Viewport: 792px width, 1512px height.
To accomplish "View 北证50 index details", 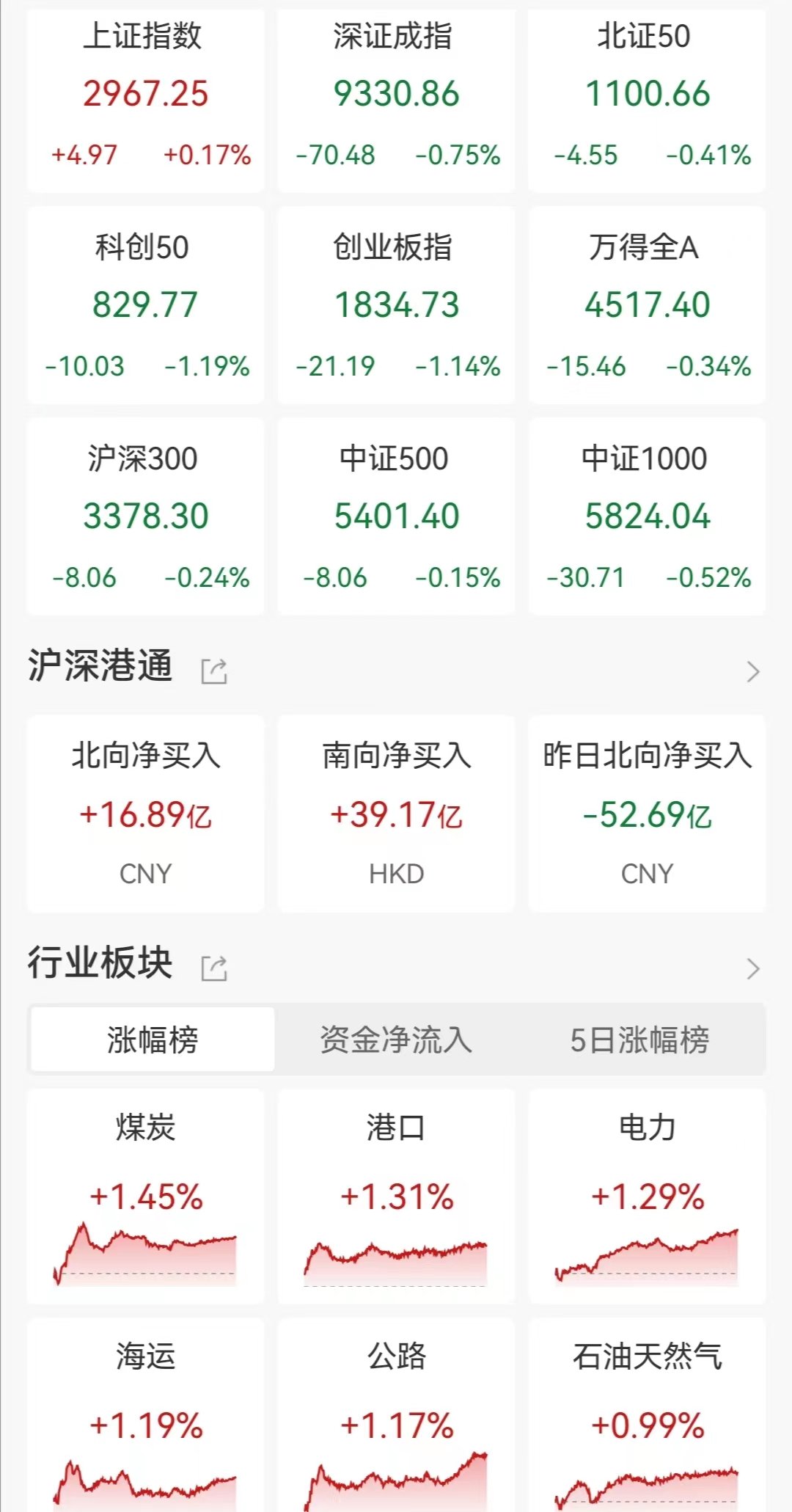I will pyautogui.click(x=647, y=99).
